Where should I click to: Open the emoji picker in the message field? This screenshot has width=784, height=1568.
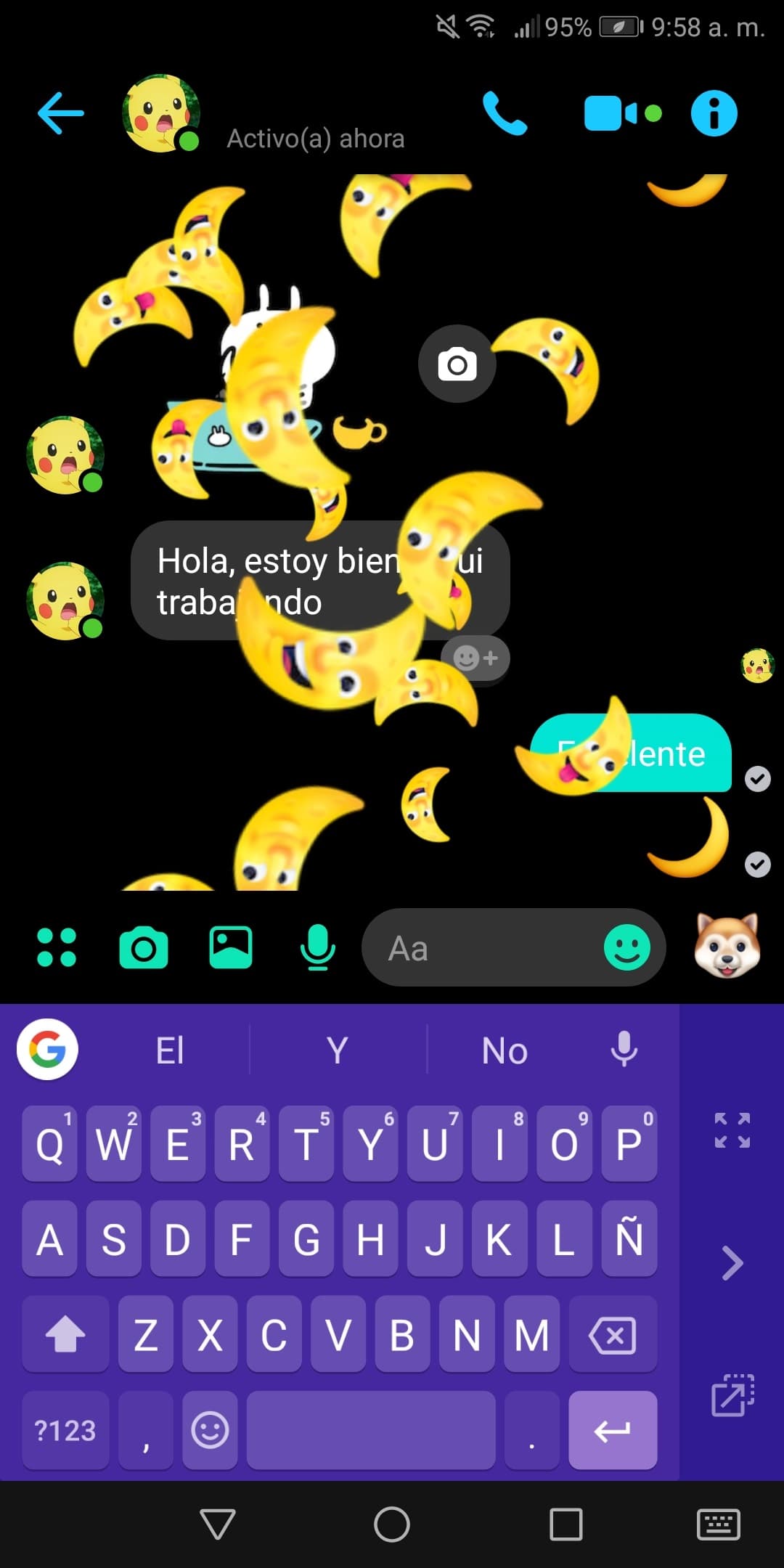pos(626,948)
